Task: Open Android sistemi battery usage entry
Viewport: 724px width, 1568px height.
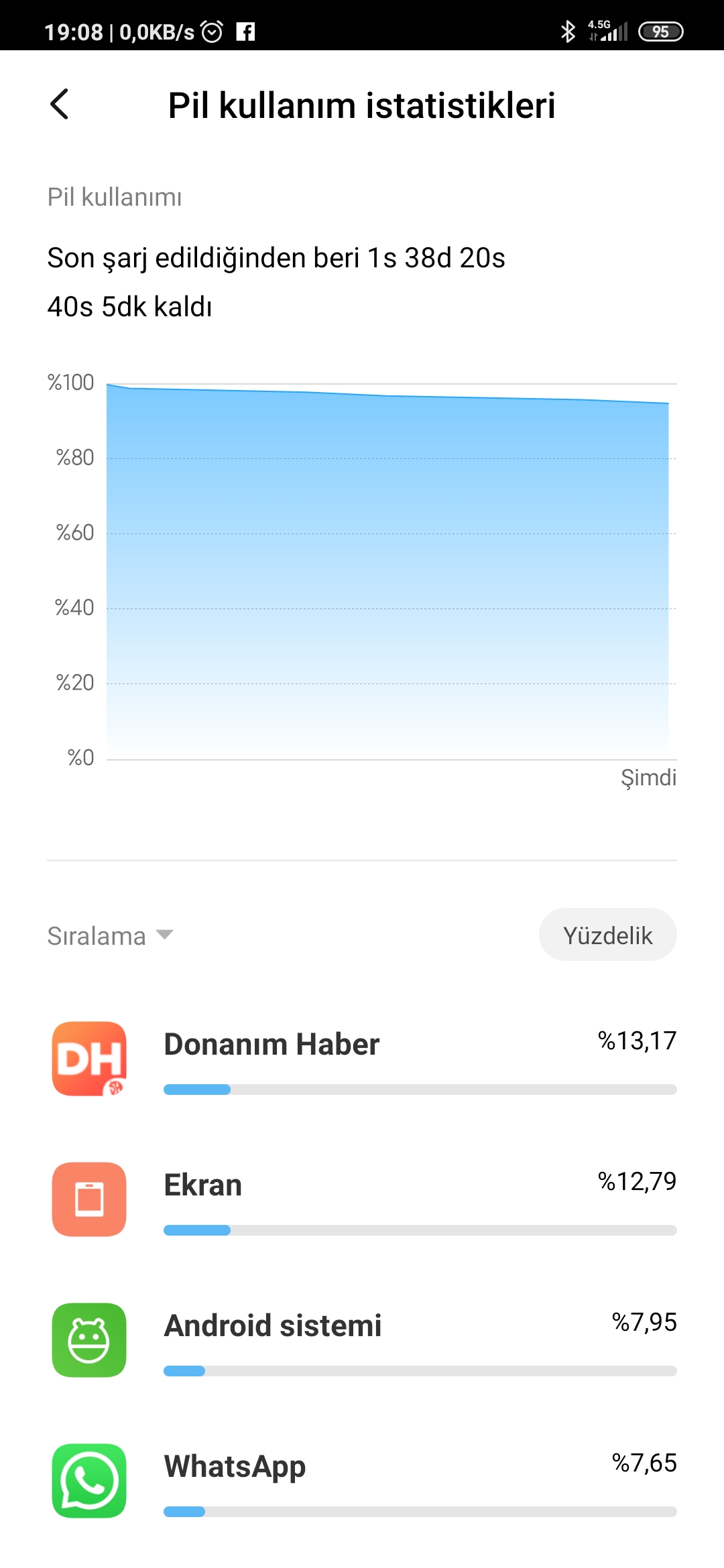Action: pos(362,1340)
